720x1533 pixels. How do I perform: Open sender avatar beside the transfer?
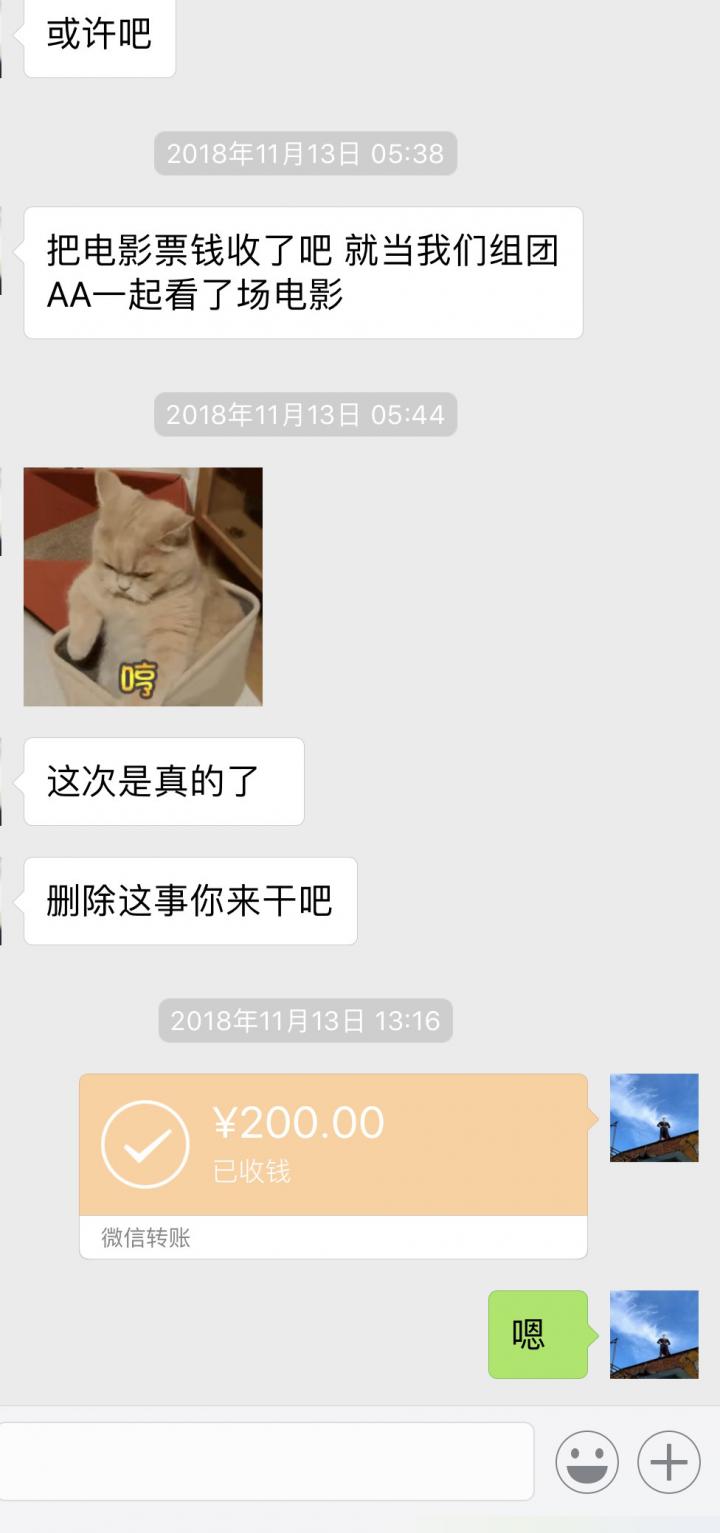tap(654, 1118)
